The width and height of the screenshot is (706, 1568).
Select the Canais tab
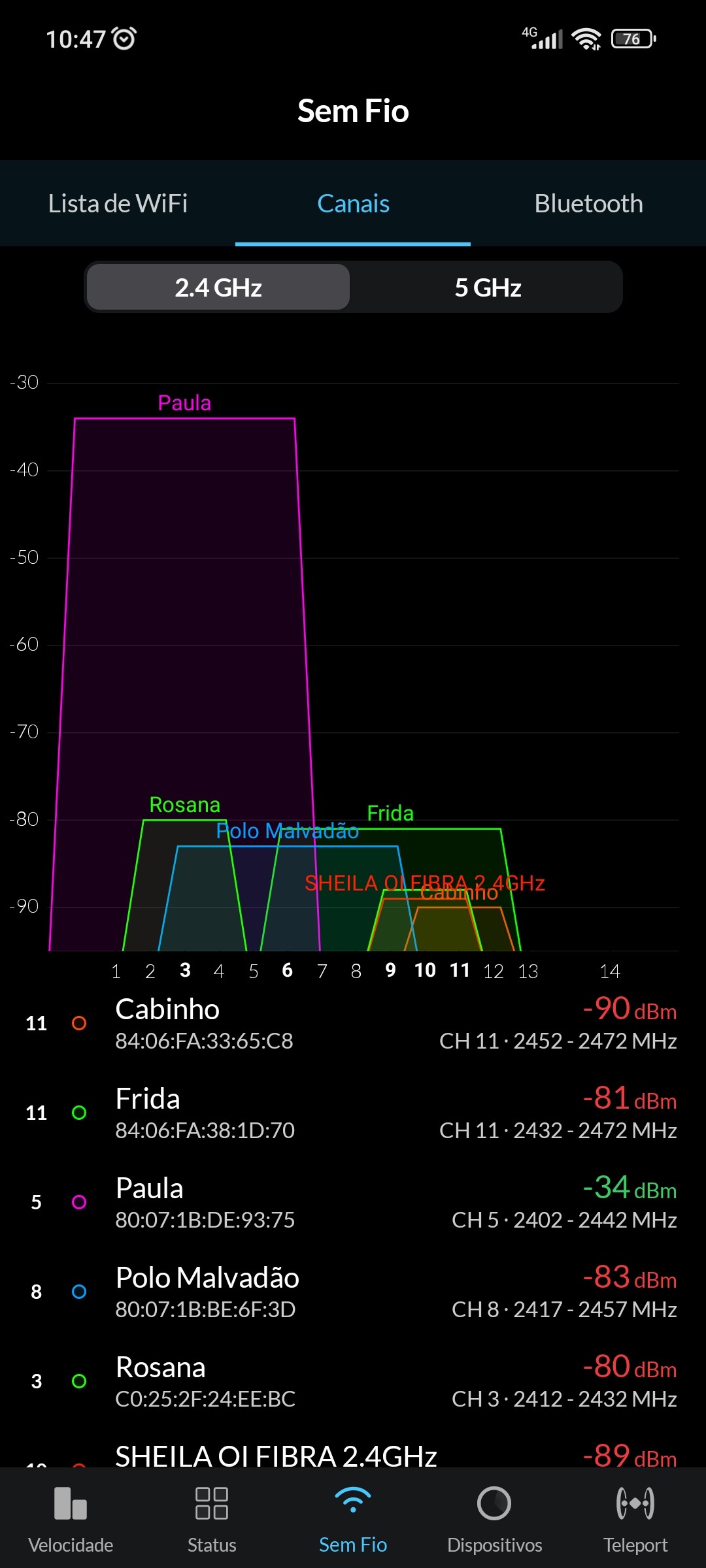click(353, 204)
